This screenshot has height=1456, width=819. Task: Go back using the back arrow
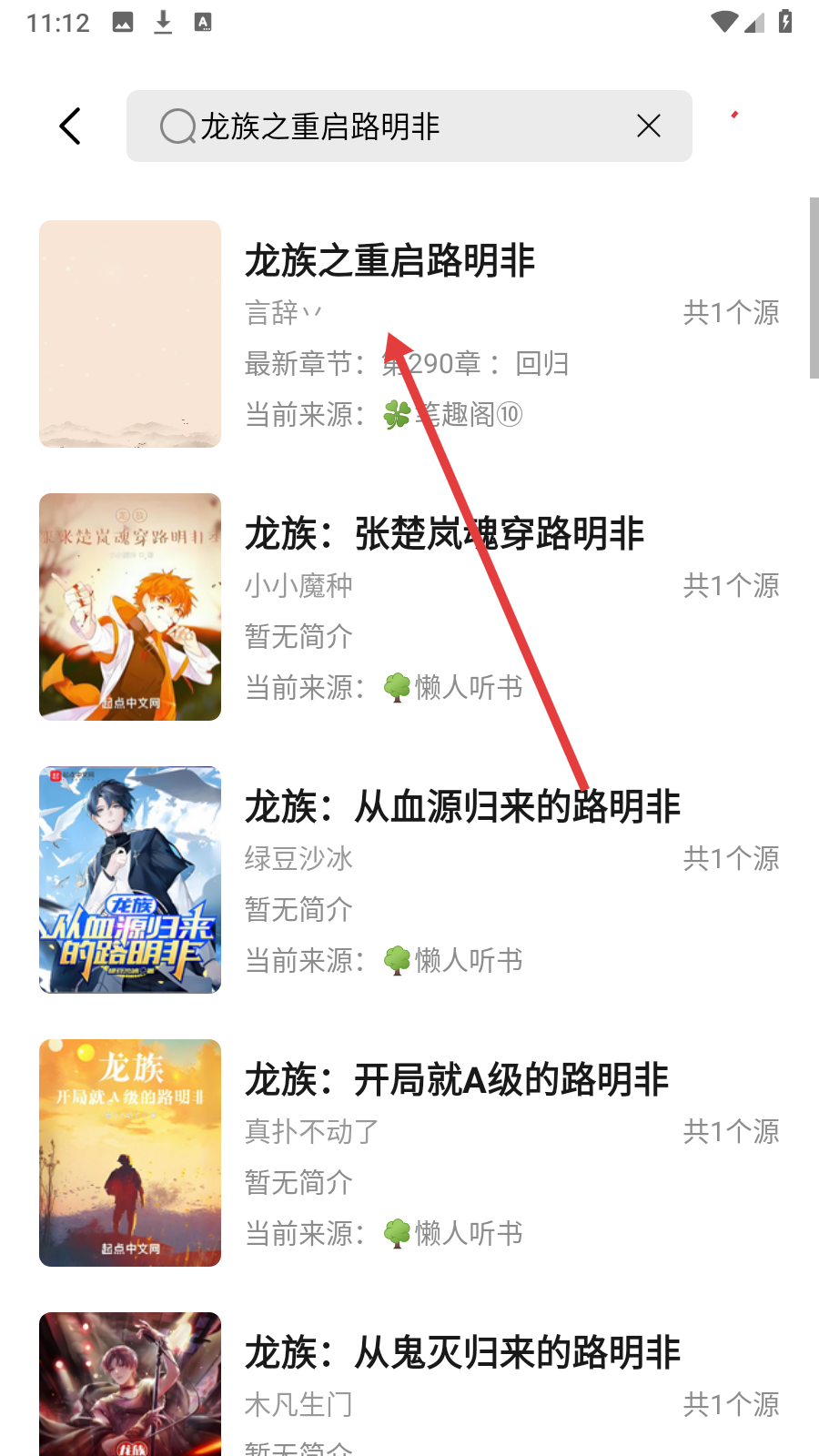pyautogui.click(x=70, y=126)
